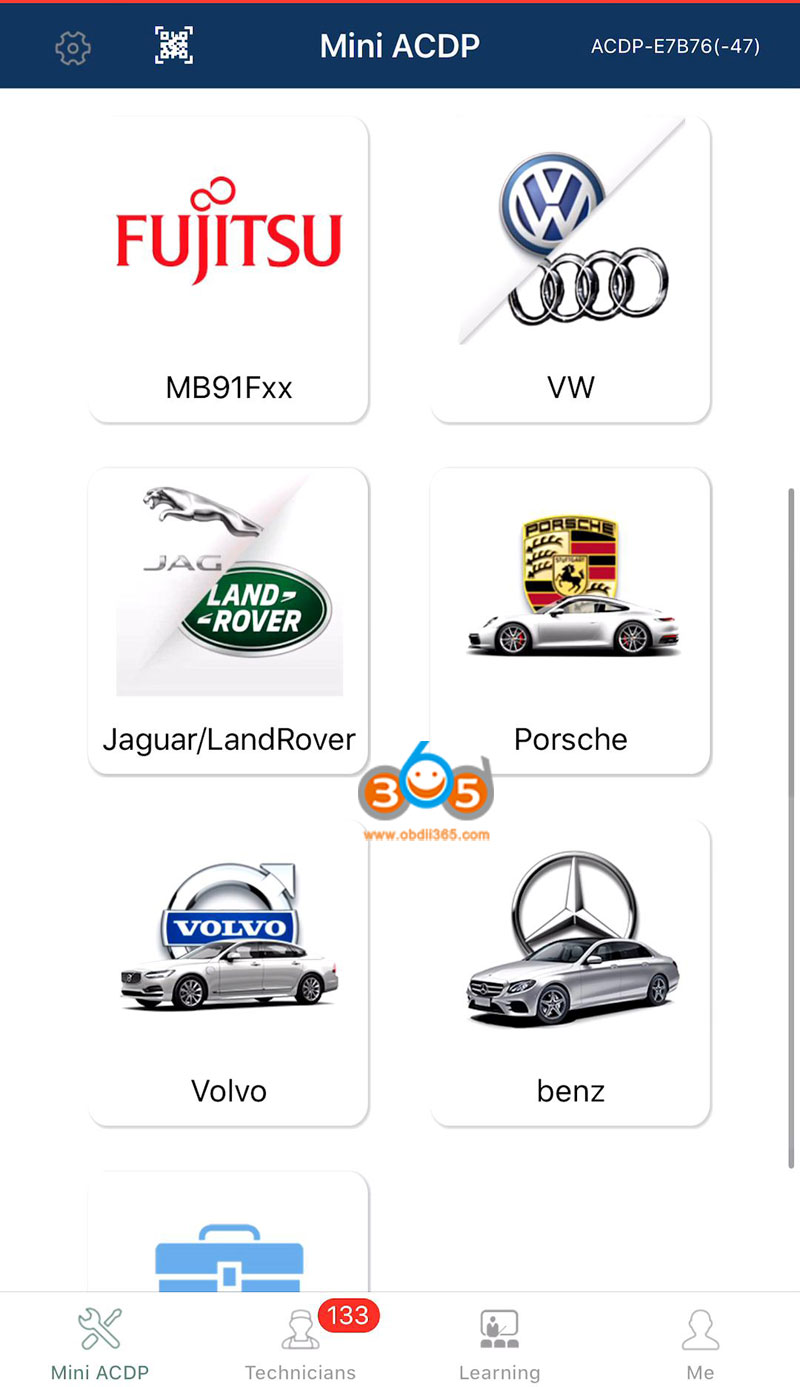The width and height of the screenshot is (800, 1387).
Task: Select the benz card
Action: 571,972
